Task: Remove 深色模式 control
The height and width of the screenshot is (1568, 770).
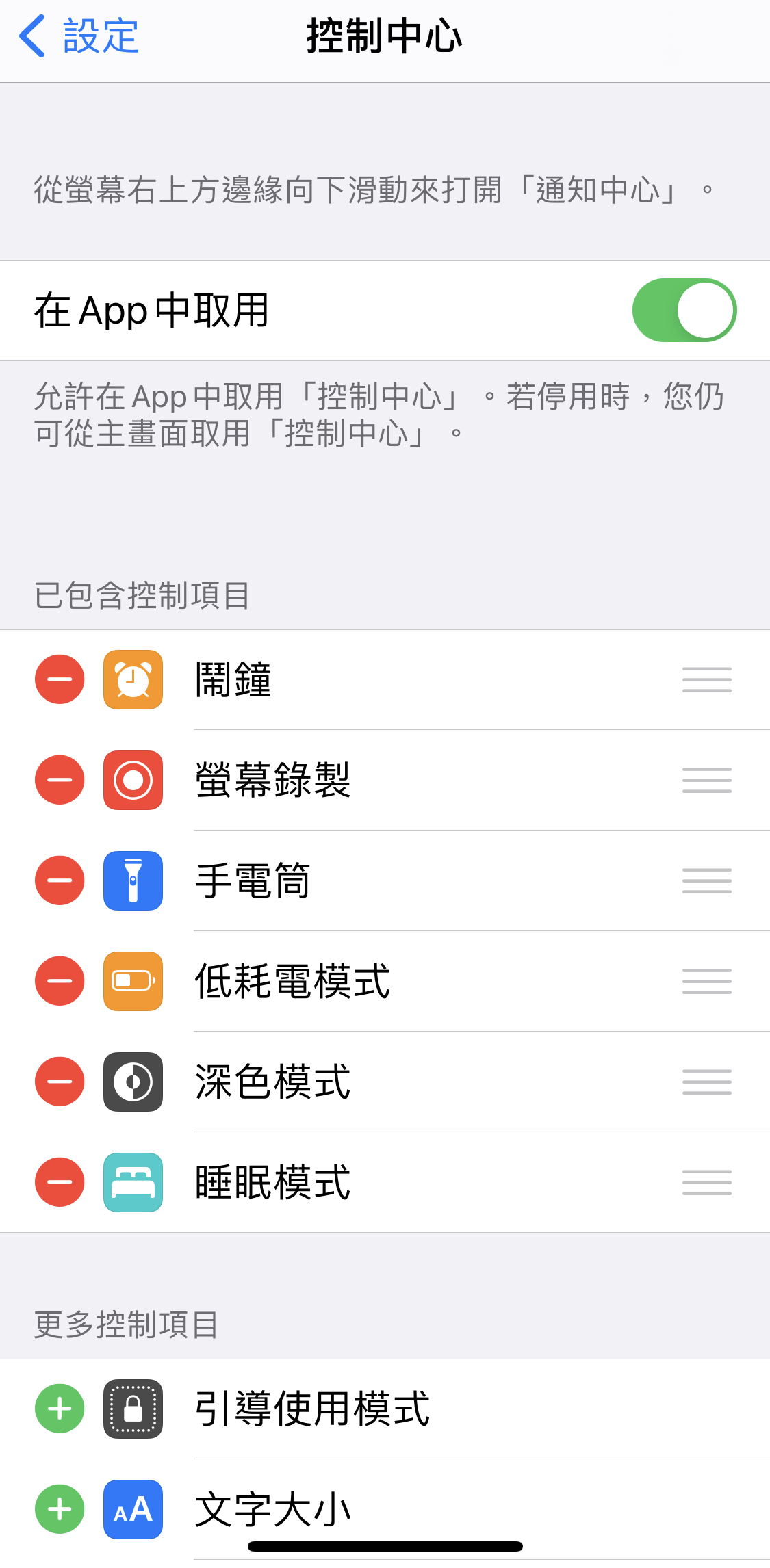Action: 60,1082
